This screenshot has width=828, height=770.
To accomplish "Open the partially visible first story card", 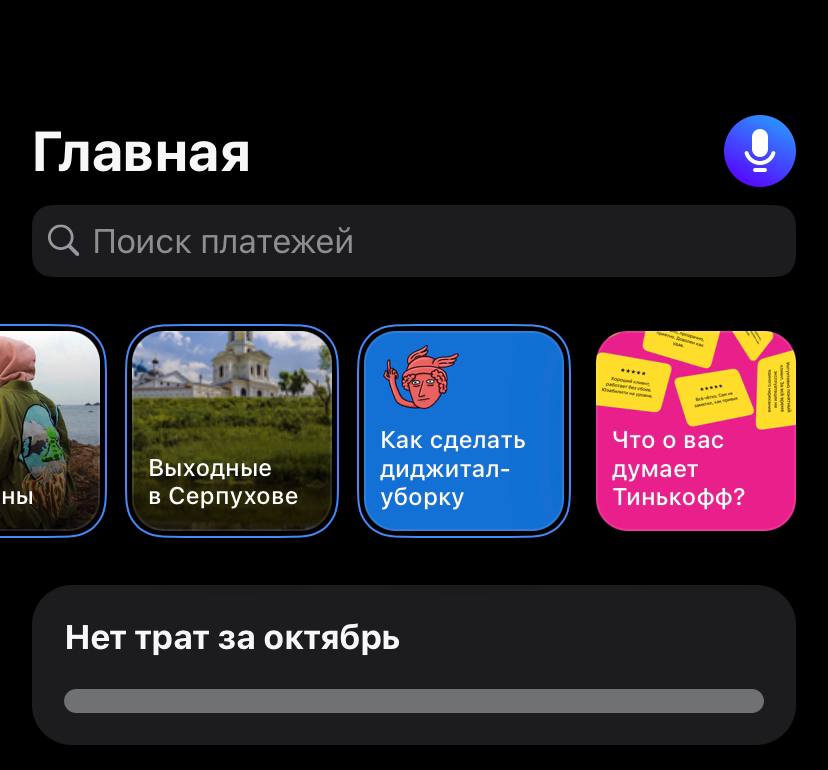I will 50,431.
